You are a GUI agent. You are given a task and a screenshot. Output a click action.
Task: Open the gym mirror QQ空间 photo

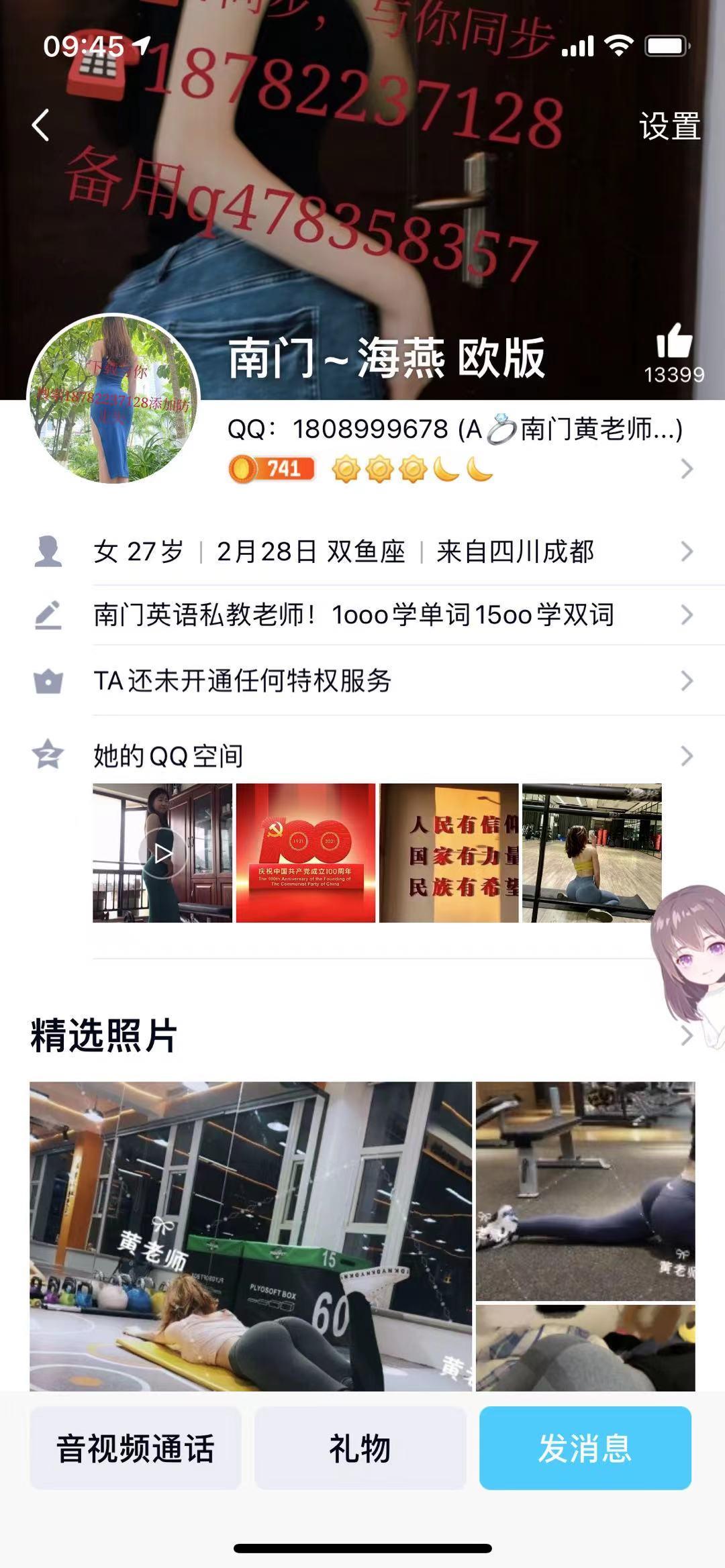(x=591, y=853)
